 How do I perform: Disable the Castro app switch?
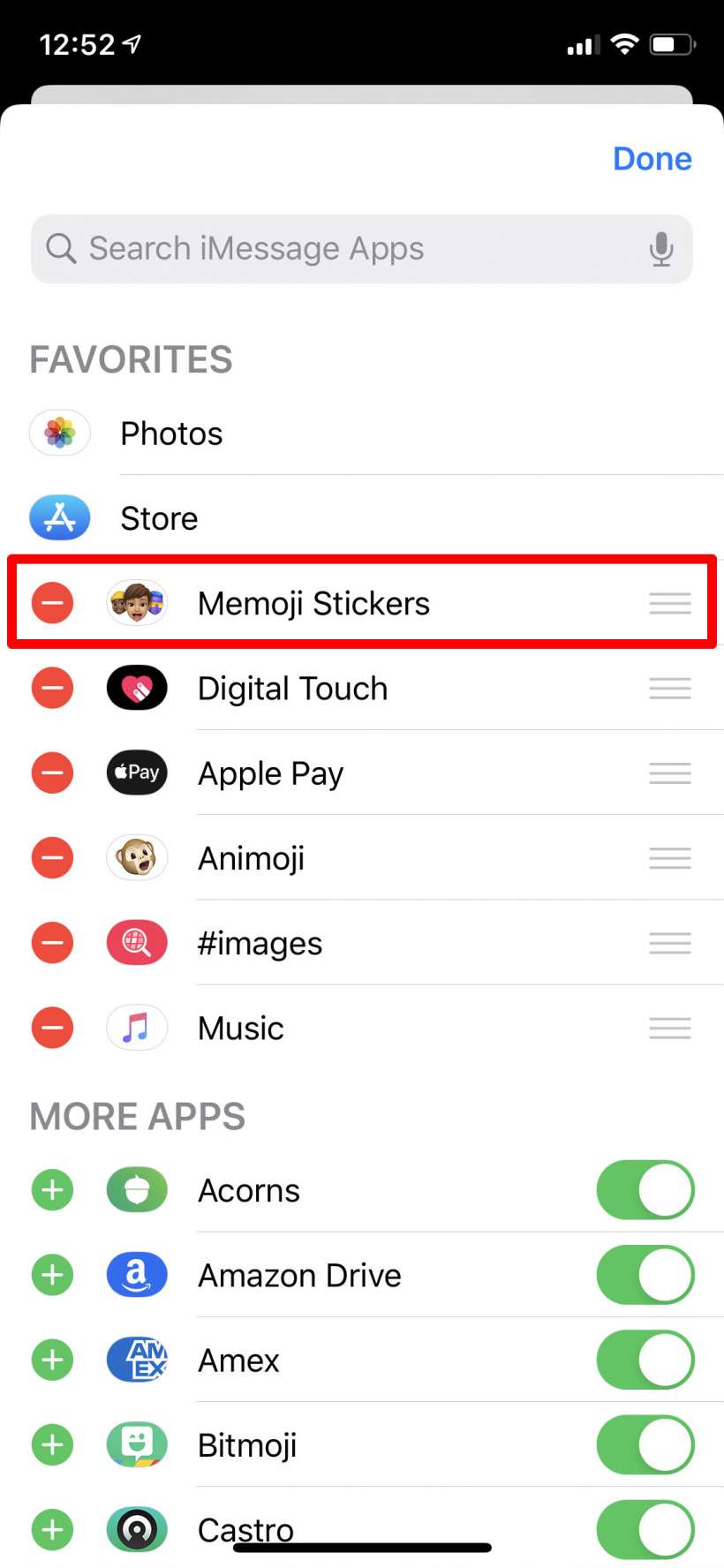pos(645,1529)
